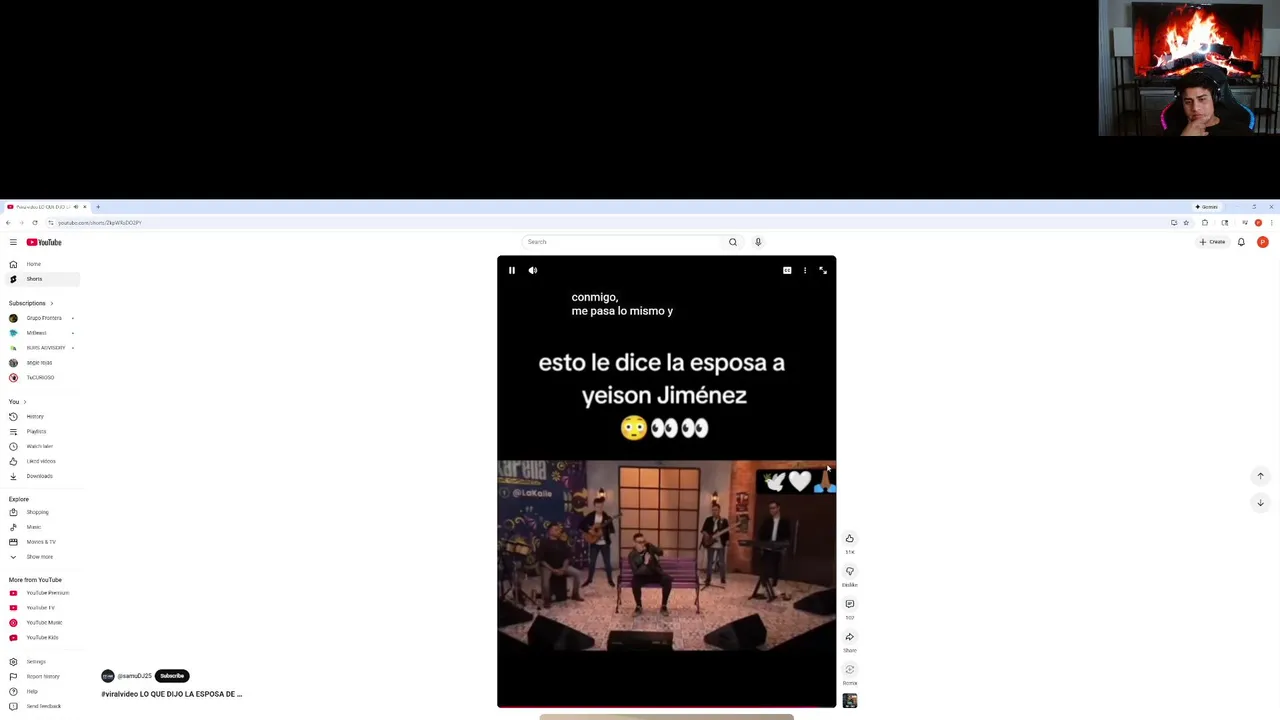
Task: Open History in the sidebar
Action: click(35, 416)
